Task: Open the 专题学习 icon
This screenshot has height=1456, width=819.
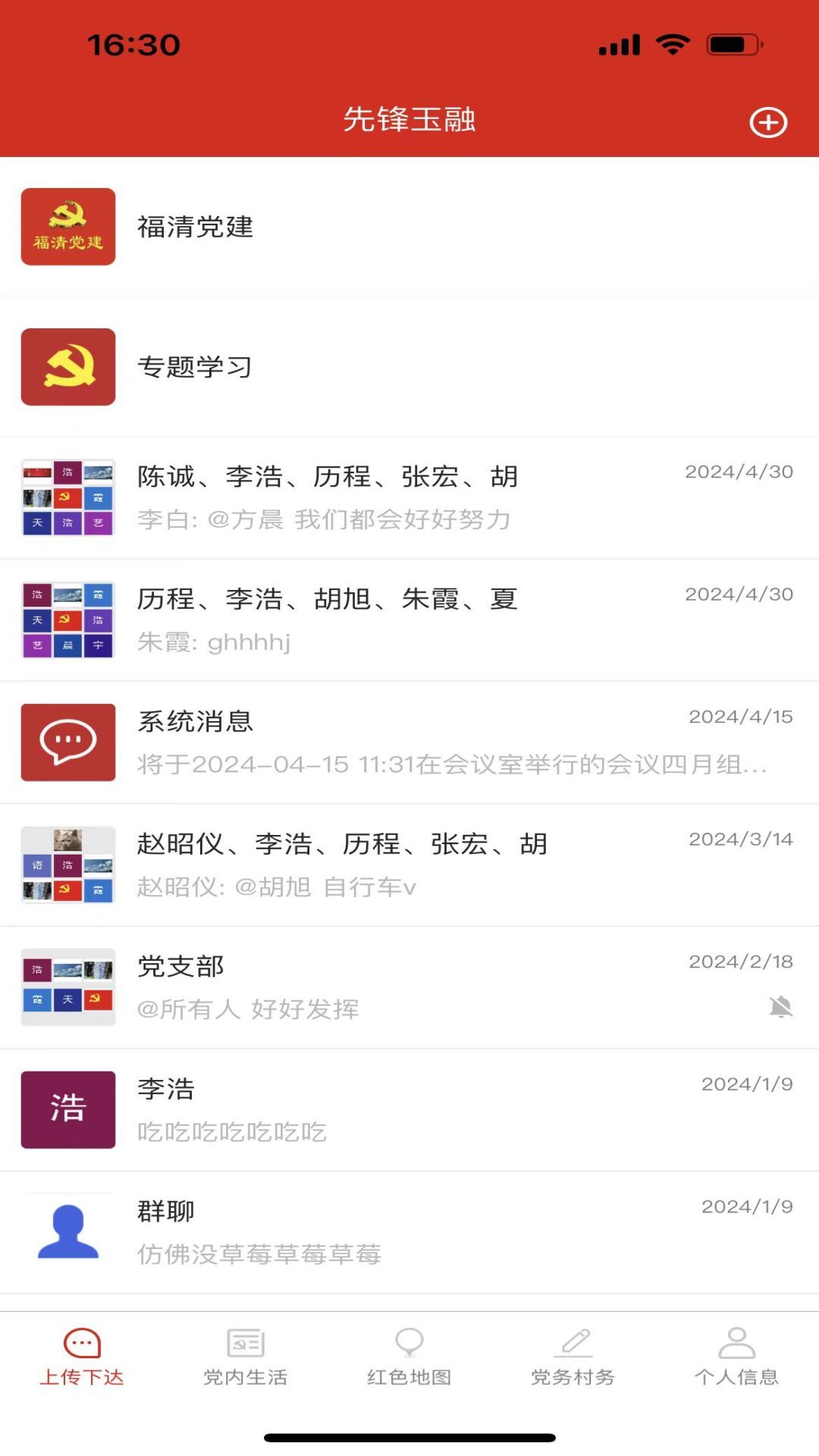Action: 67,367
